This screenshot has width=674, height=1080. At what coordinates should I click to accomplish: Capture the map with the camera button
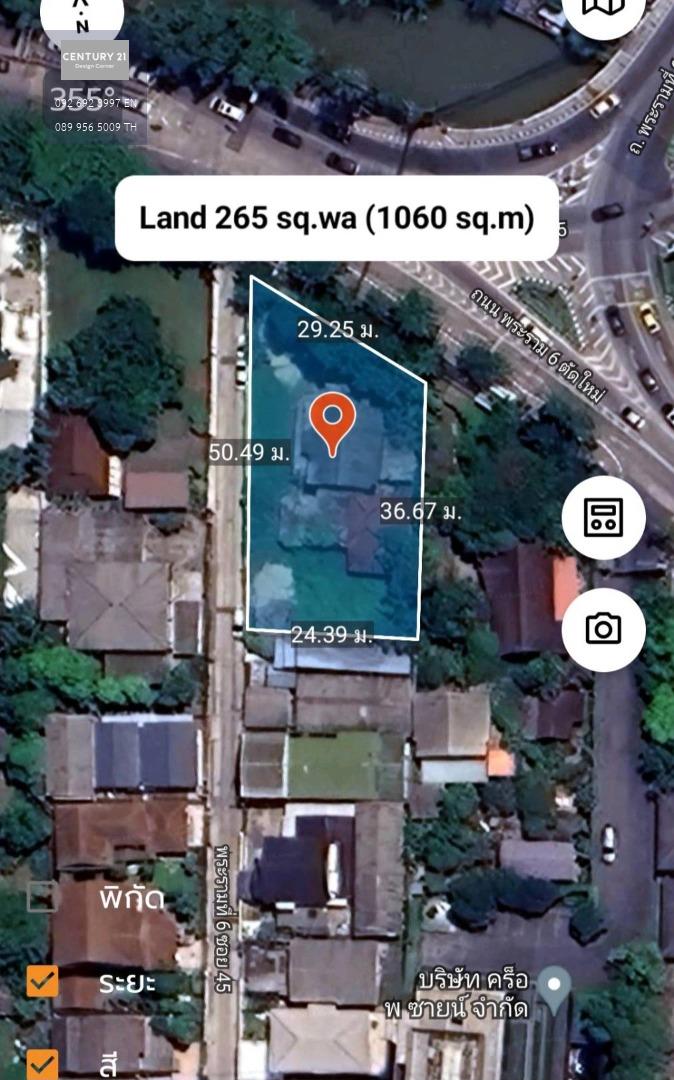click(x=604, y=630)
